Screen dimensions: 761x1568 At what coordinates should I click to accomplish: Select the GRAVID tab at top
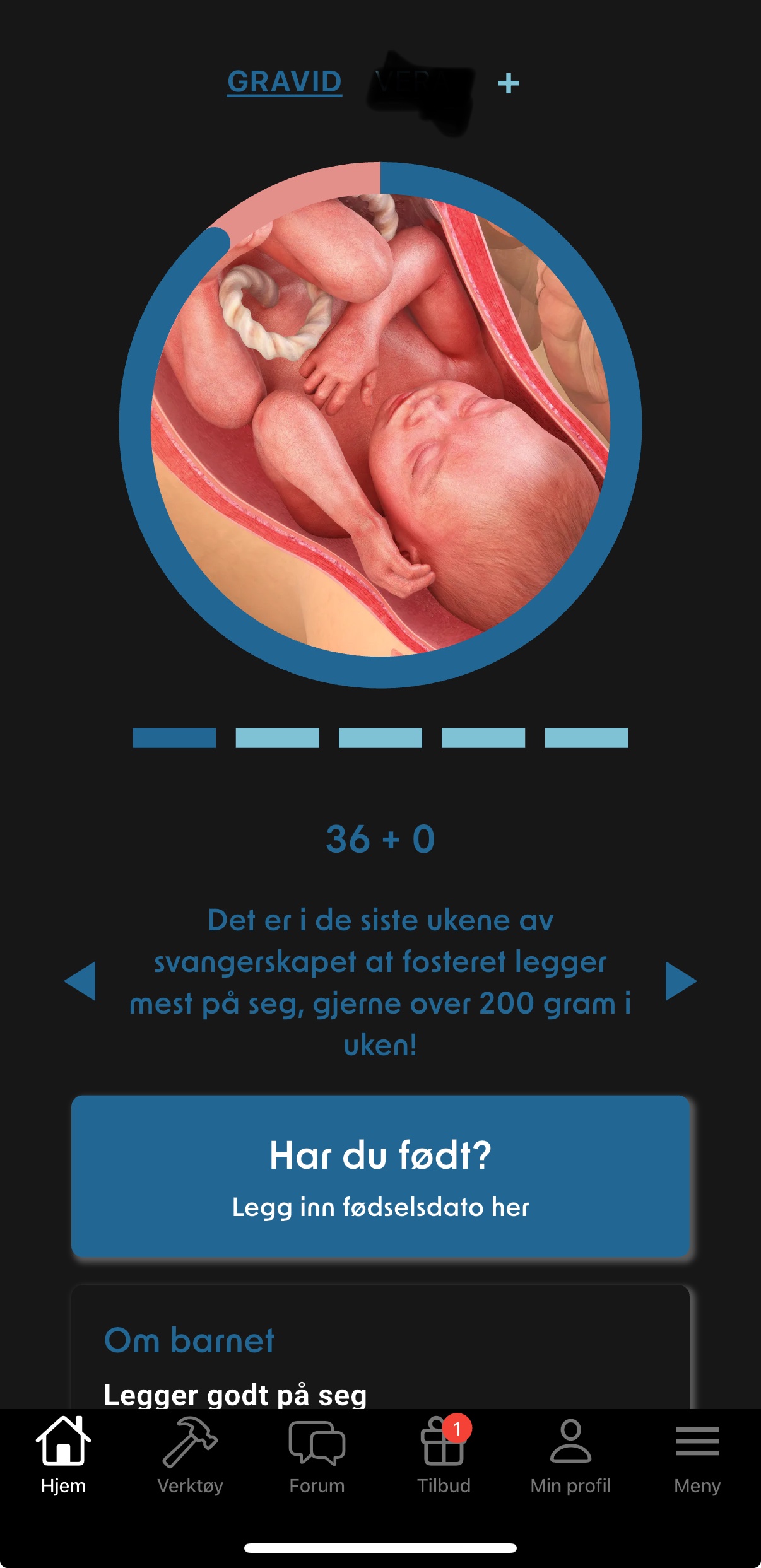[x=285, y=82]
